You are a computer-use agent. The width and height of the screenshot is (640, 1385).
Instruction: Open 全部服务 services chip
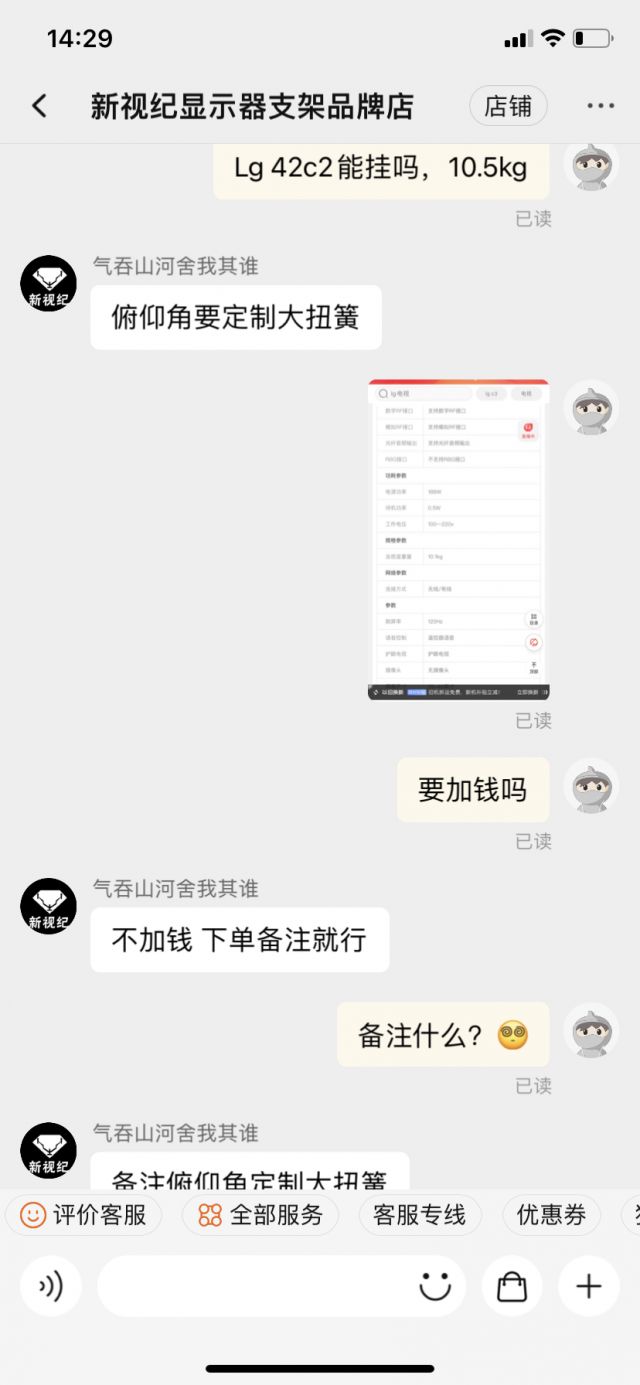[260, 1215]
